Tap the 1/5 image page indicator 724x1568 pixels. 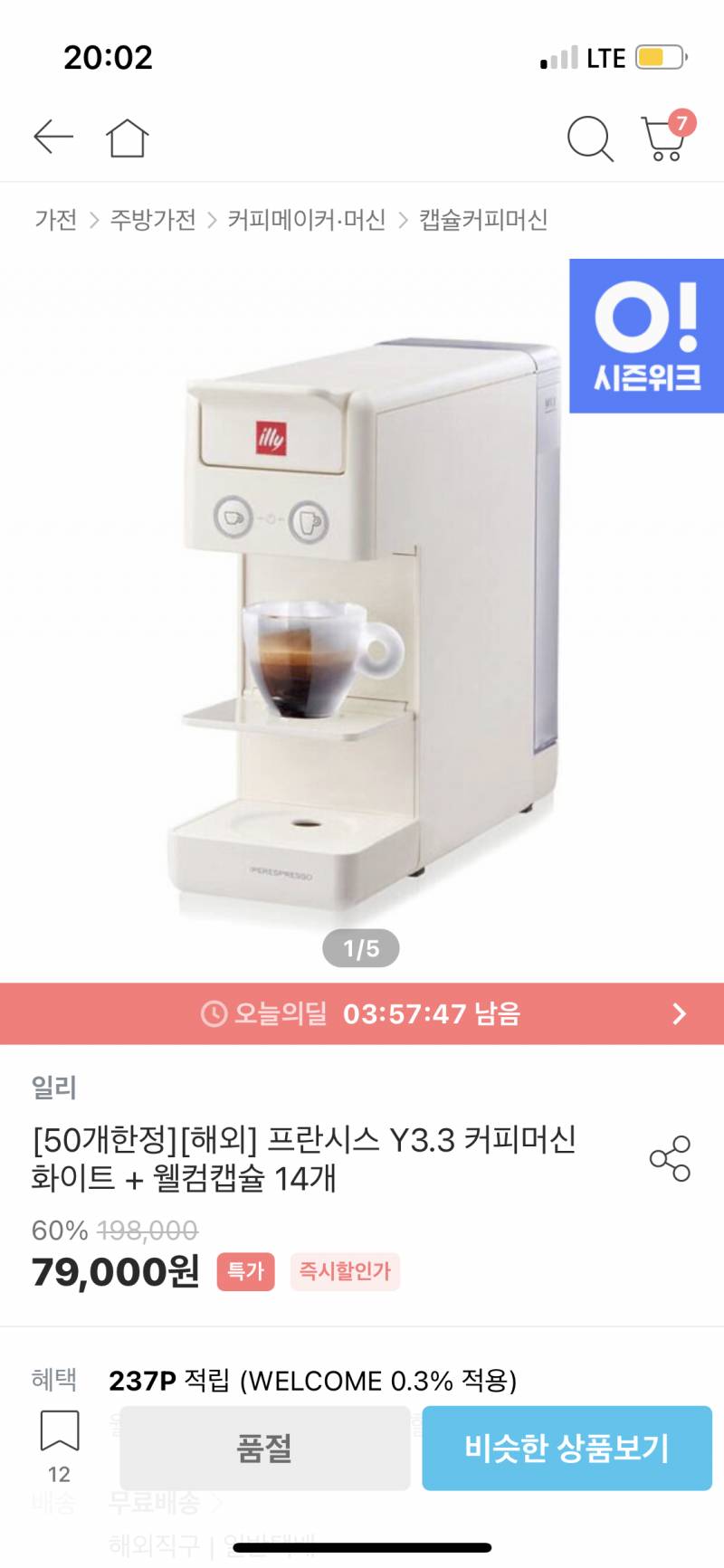coord(361,947)
